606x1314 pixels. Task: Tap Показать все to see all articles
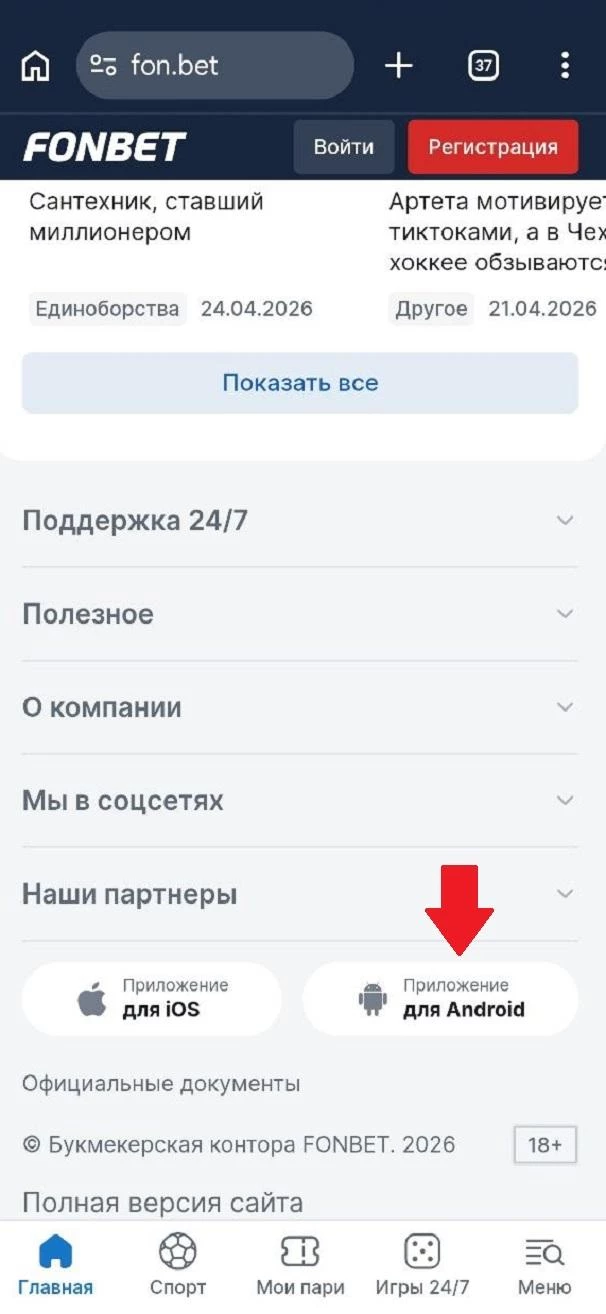pos(300,383)
